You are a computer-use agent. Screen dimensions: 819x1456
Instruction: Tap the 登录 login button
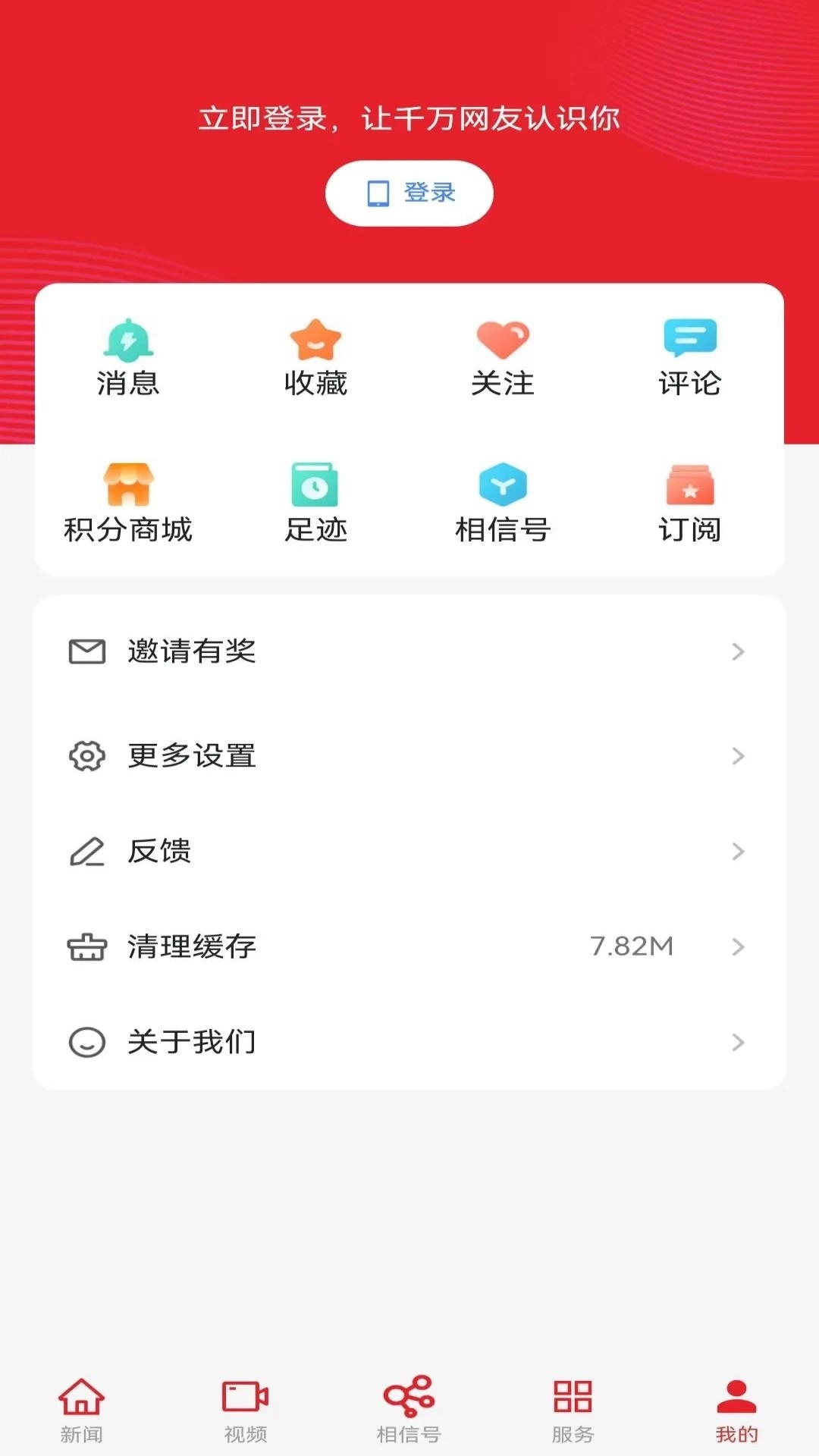point(409,193)
